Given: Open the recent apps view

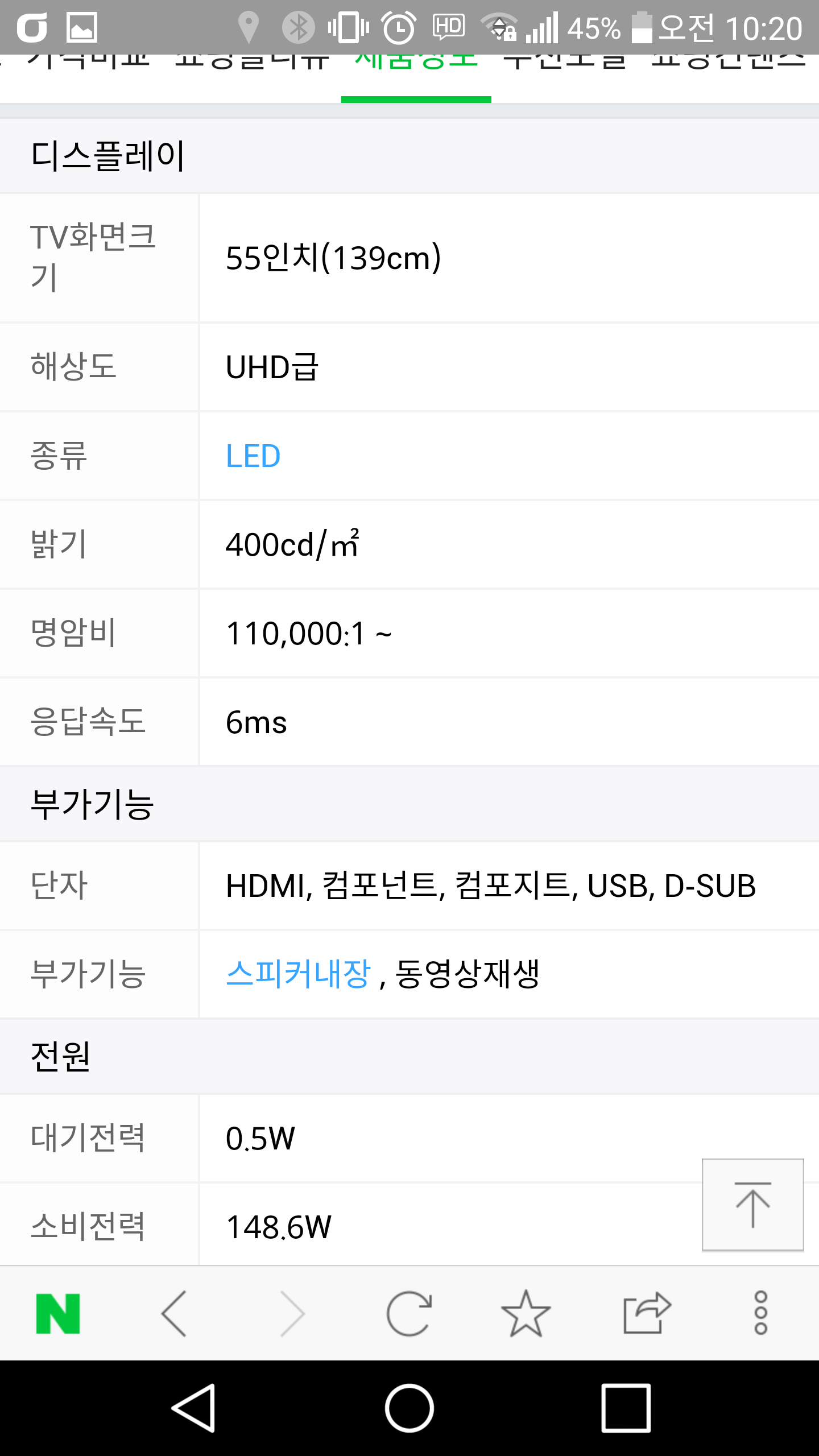Looking at the screenshot, I should [x=626, y=1408].
